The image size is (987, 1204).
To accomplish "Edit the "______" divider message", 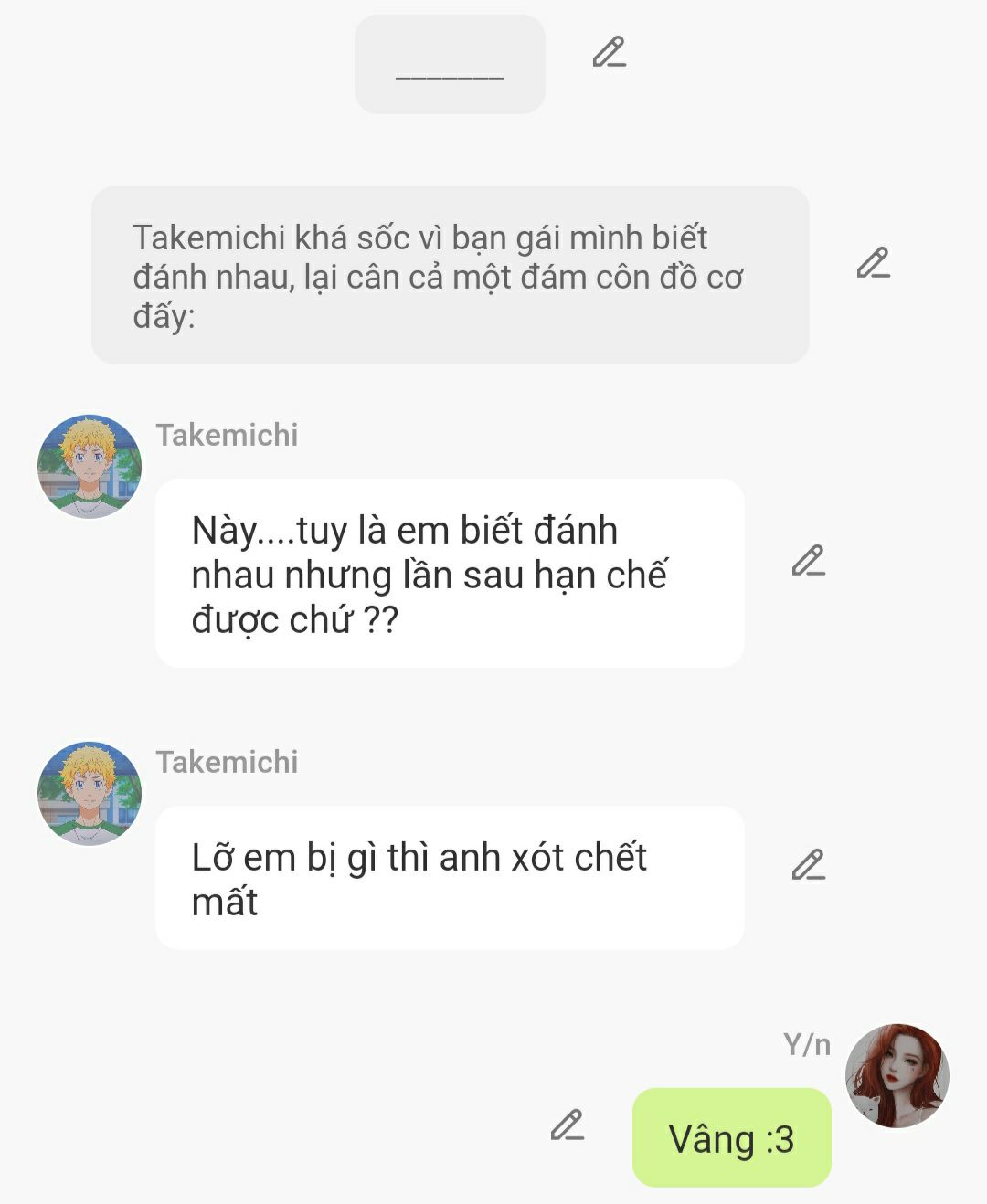I will (609, 52).
